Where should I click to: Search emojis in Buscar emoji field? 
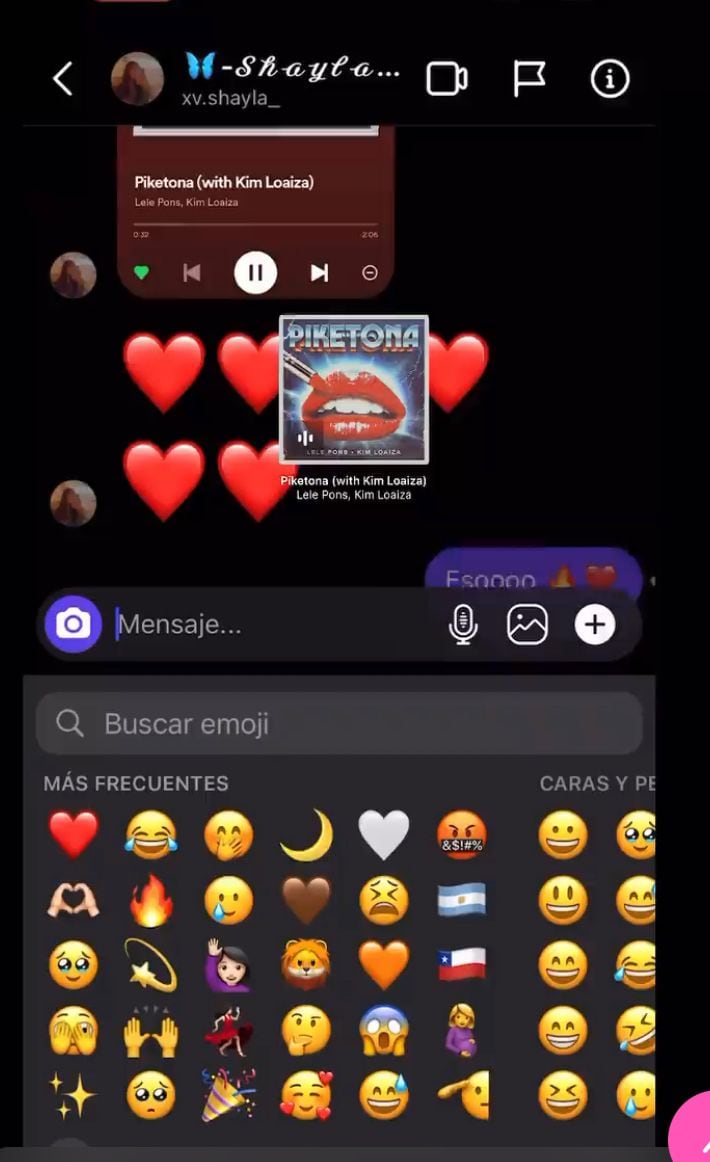point(339,723)
